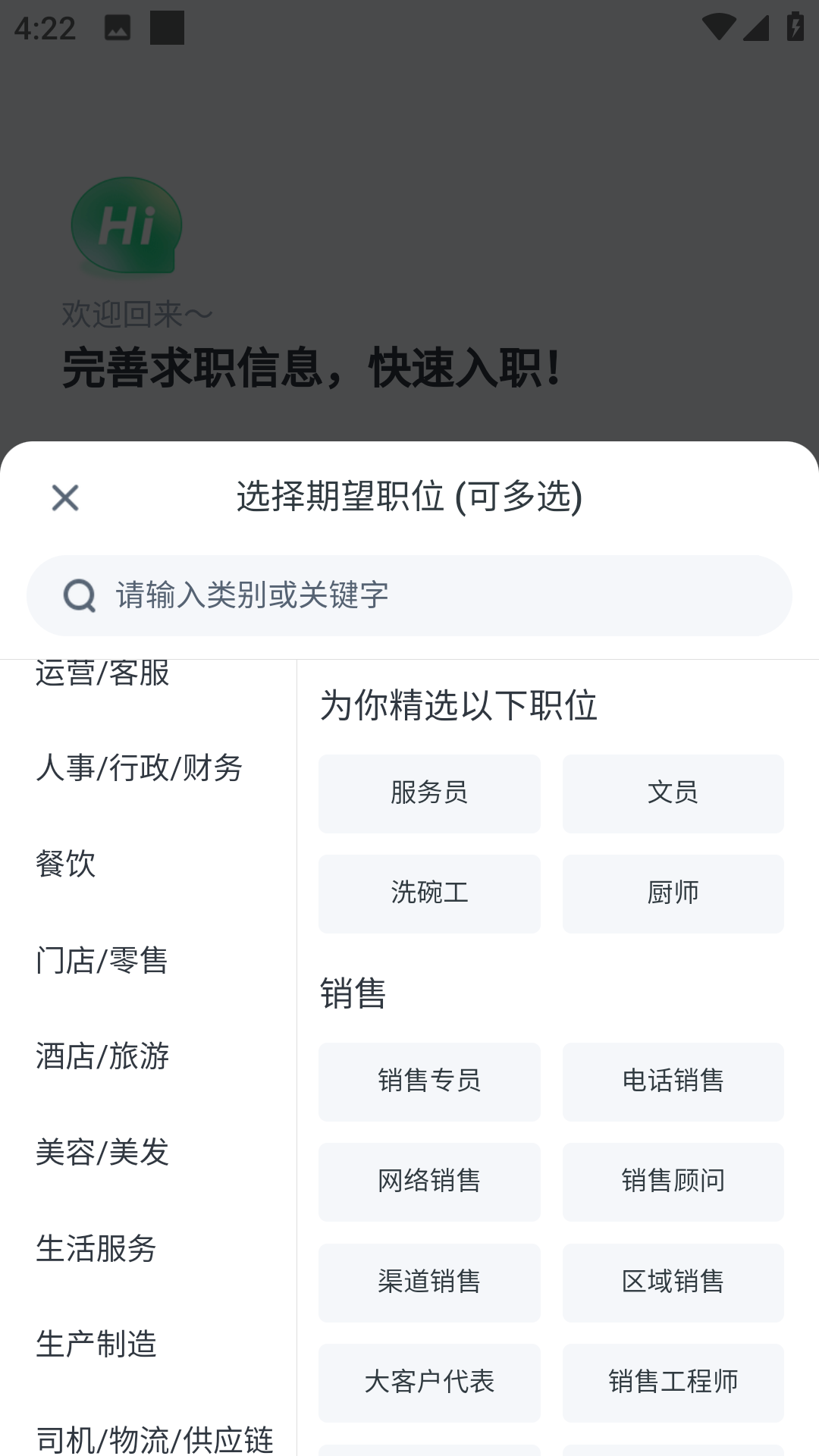The width and height of the screenshot is (819, 1456).
Task: Tap the 渠道销售 chip
Action: 429,1282
